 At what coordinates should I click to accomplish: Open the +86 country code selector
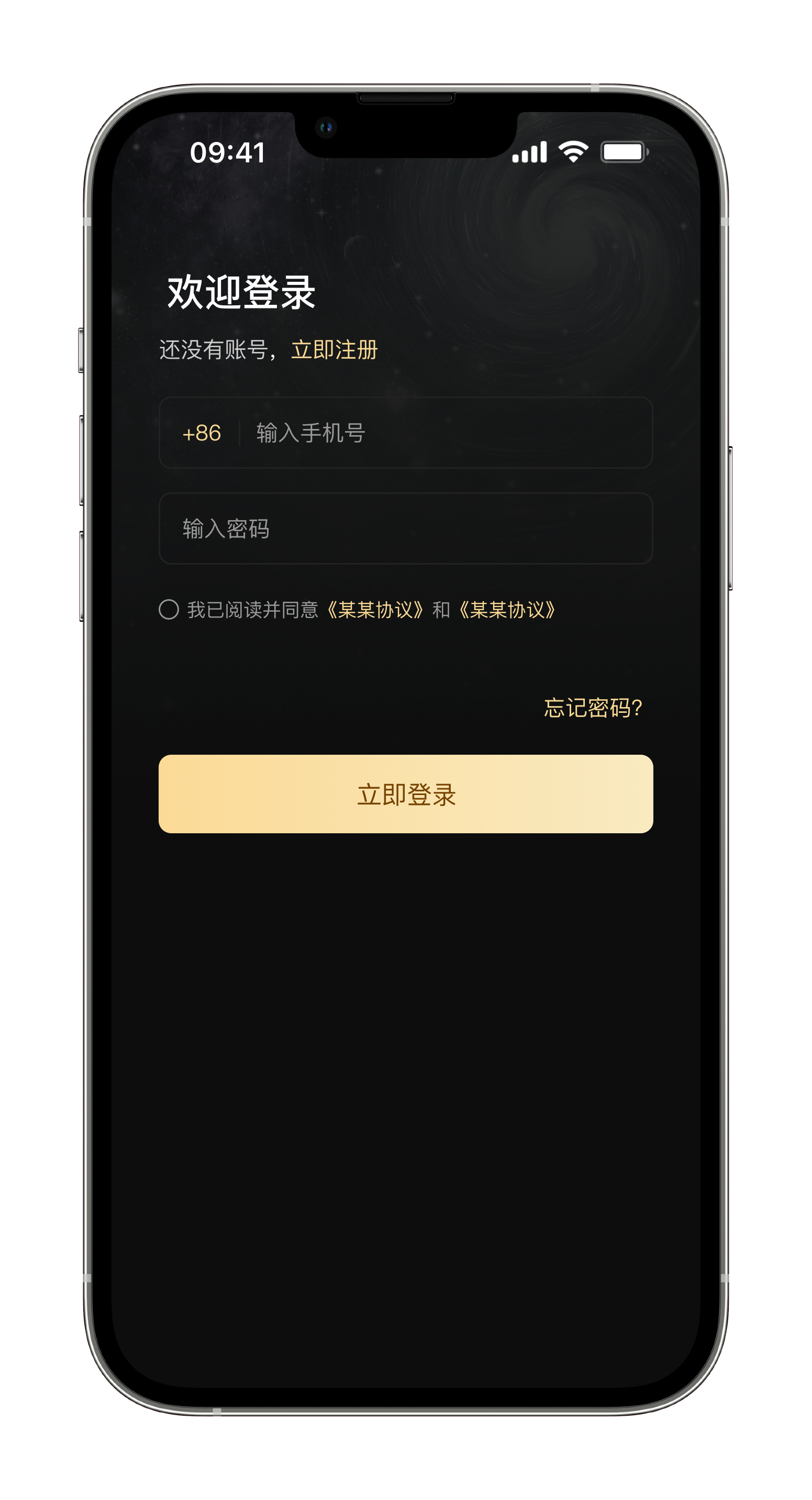coord(202,433)
